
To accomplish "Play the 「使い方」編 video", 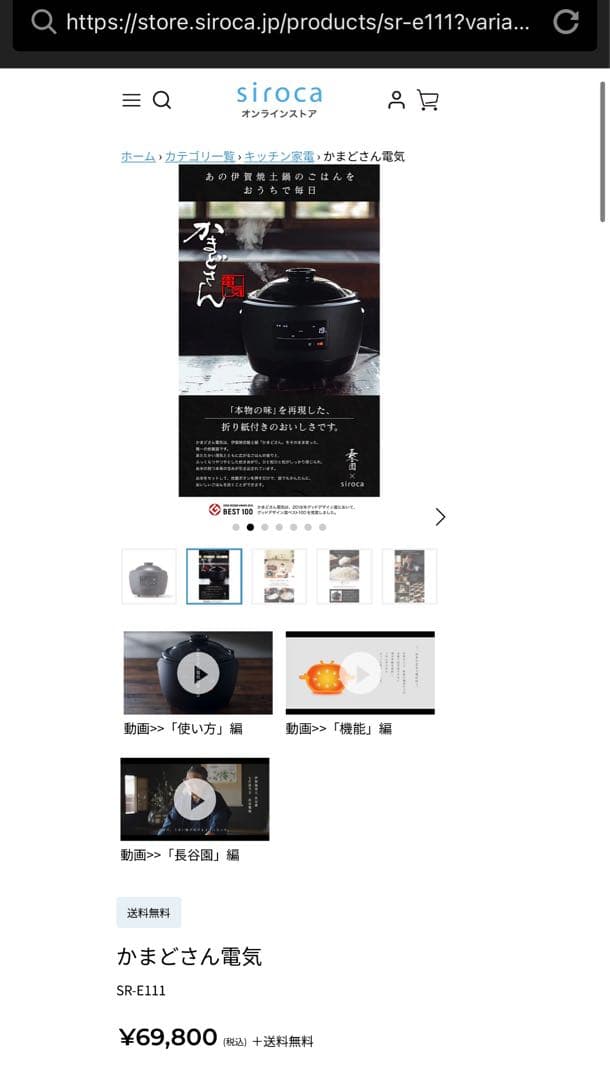I will point(198,673).
